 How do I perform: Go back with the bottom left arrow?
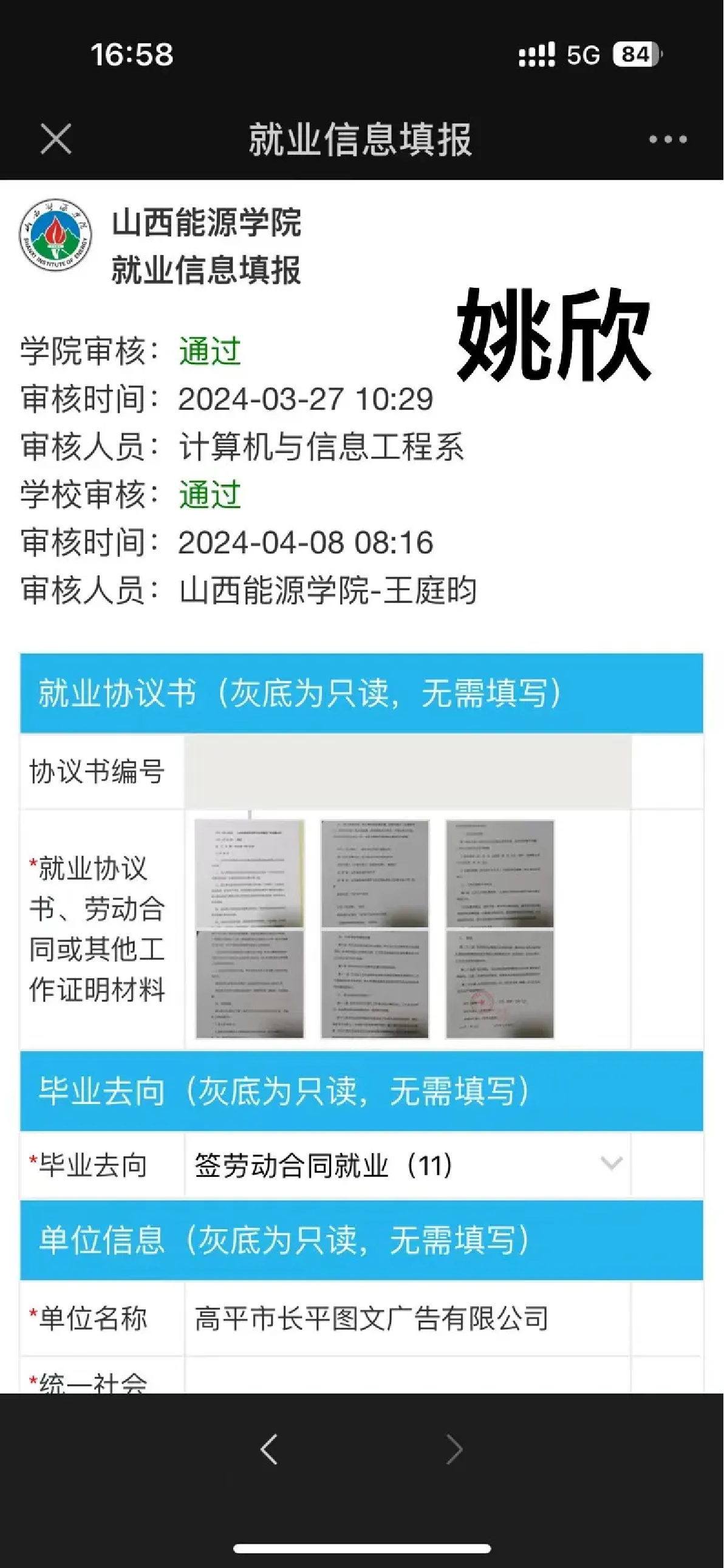tap(268, 1449)
